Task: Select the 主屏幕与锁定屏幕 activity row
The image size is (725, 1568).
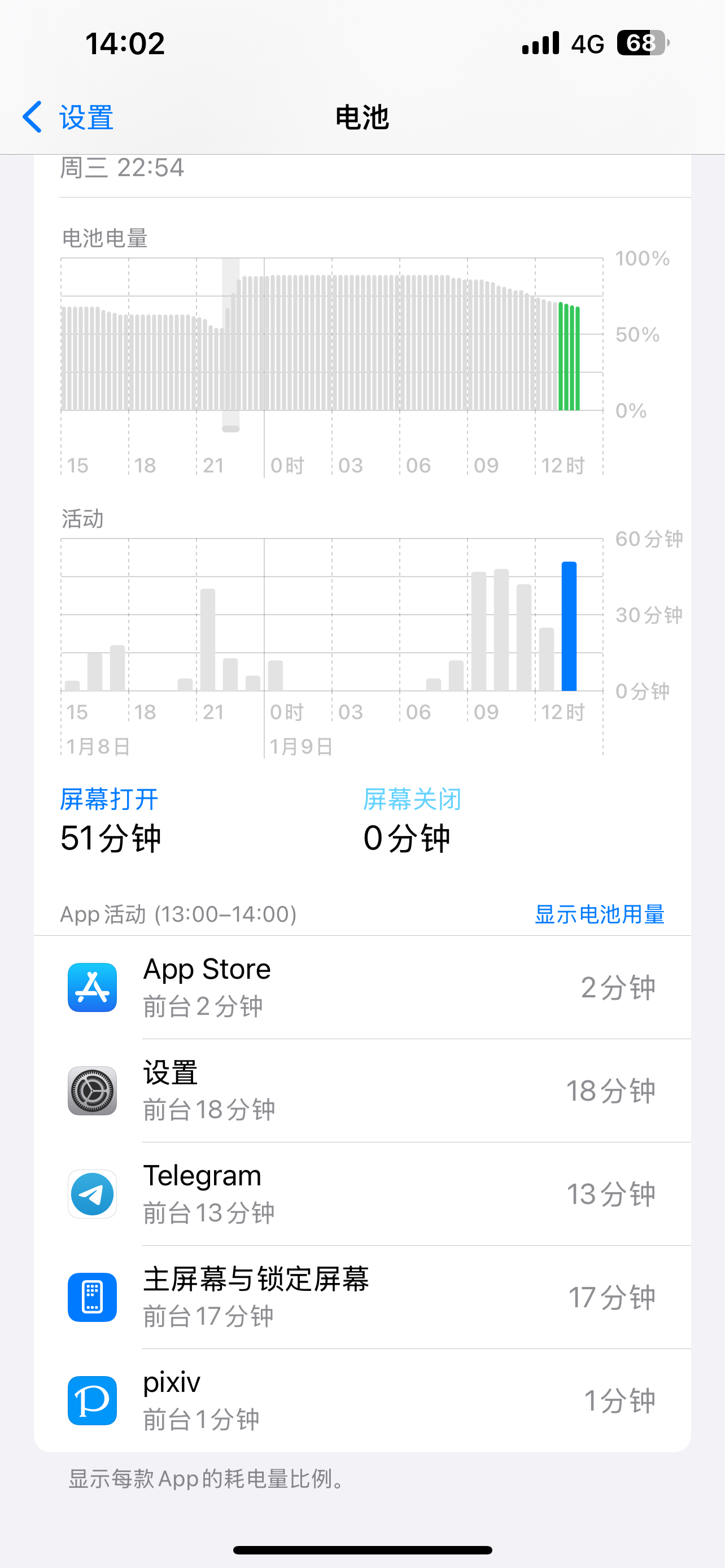Action: click(362, 1297)
